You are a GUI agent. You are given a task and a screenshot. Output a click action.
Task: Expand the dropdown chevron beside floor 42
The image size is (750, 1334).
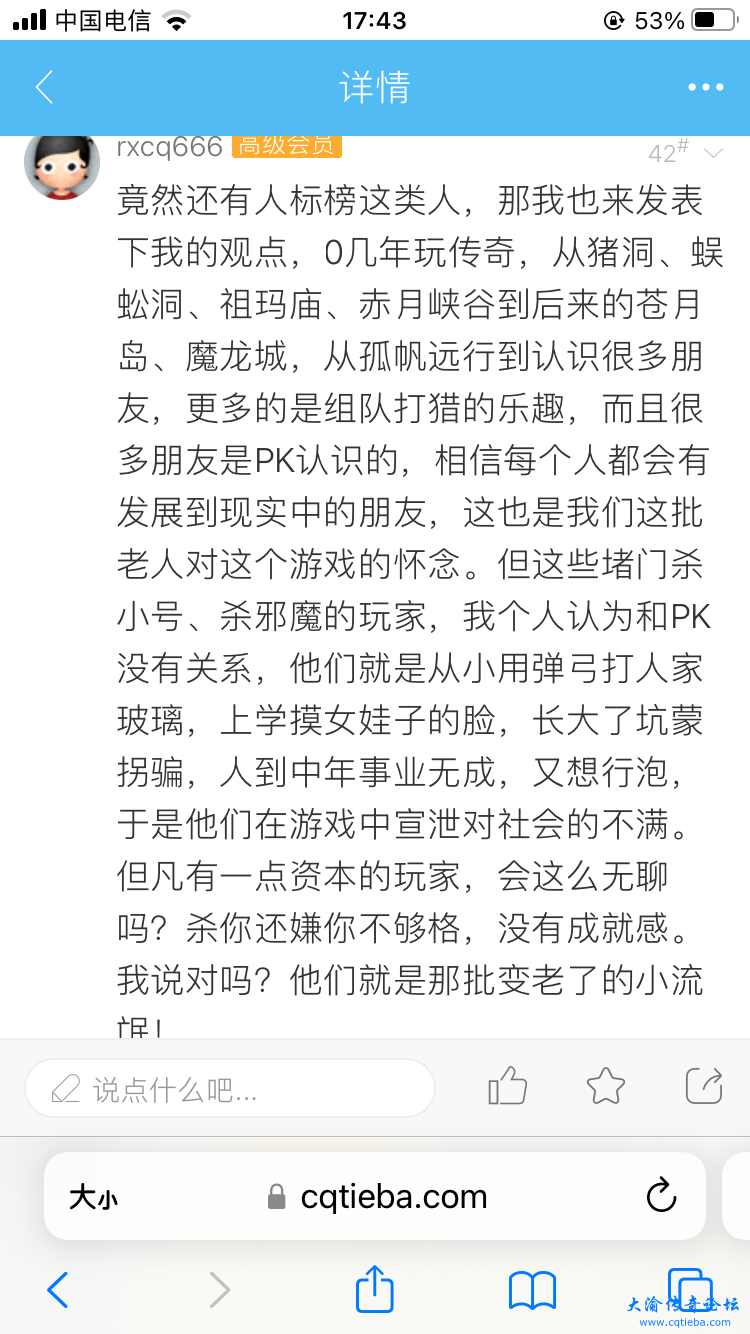point(713,153)
